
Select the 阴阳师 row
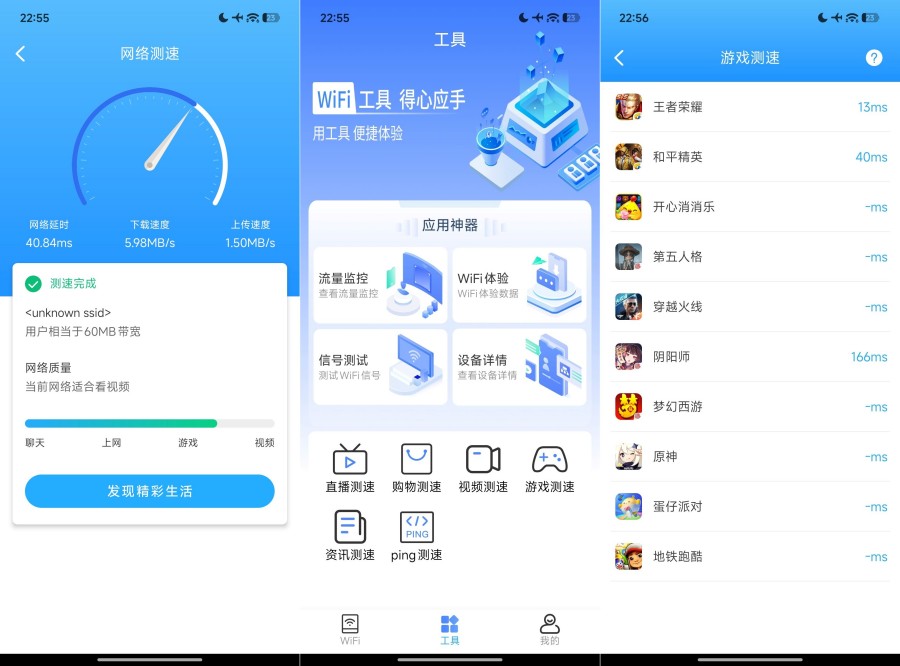click(x=750, y=357)
